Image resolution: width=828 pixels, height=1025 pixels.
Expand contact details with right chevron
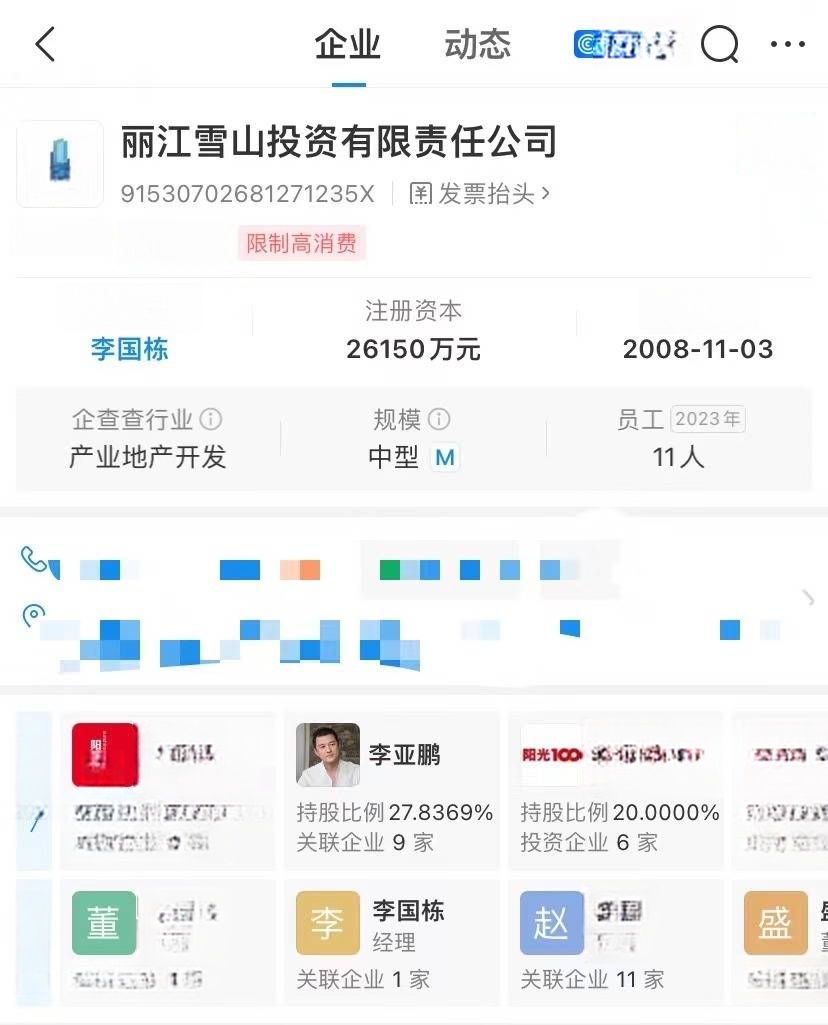808,598
